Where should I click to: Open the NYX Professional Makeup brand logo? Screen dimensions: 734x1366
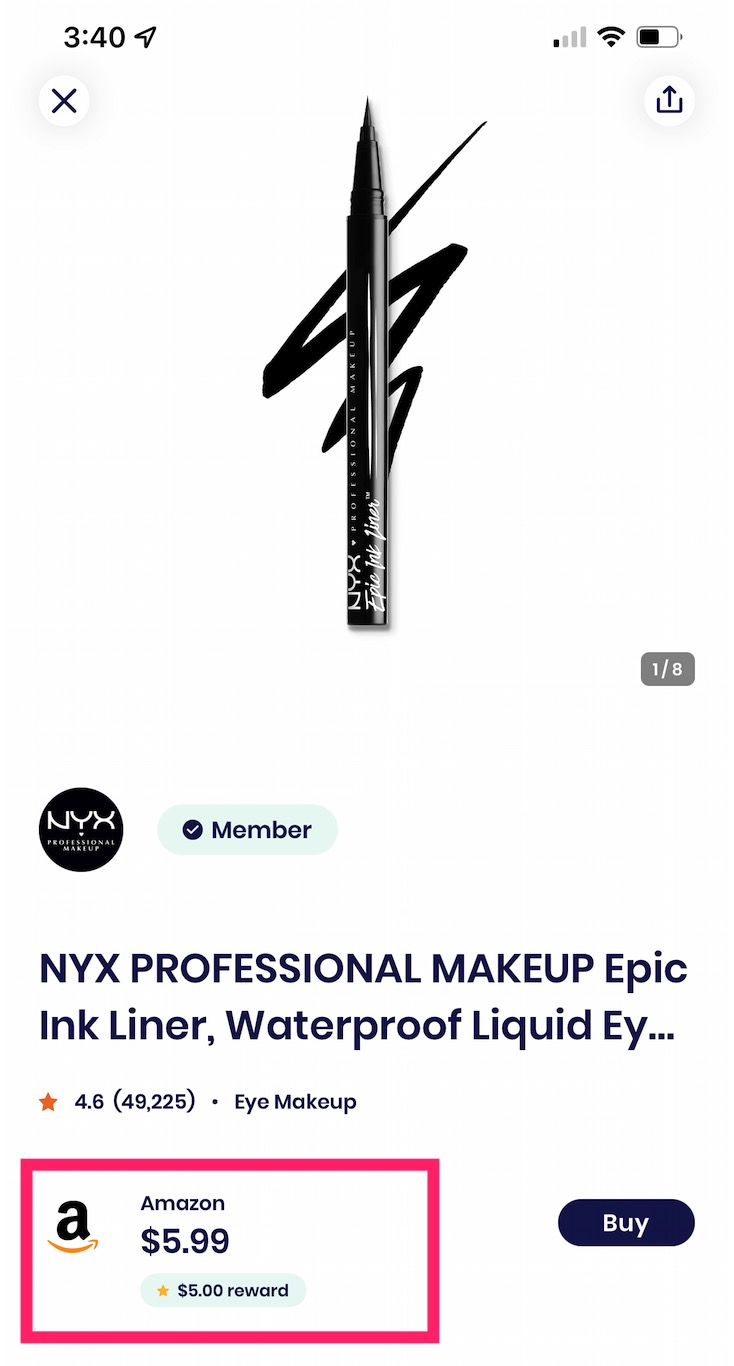(80, 830)
